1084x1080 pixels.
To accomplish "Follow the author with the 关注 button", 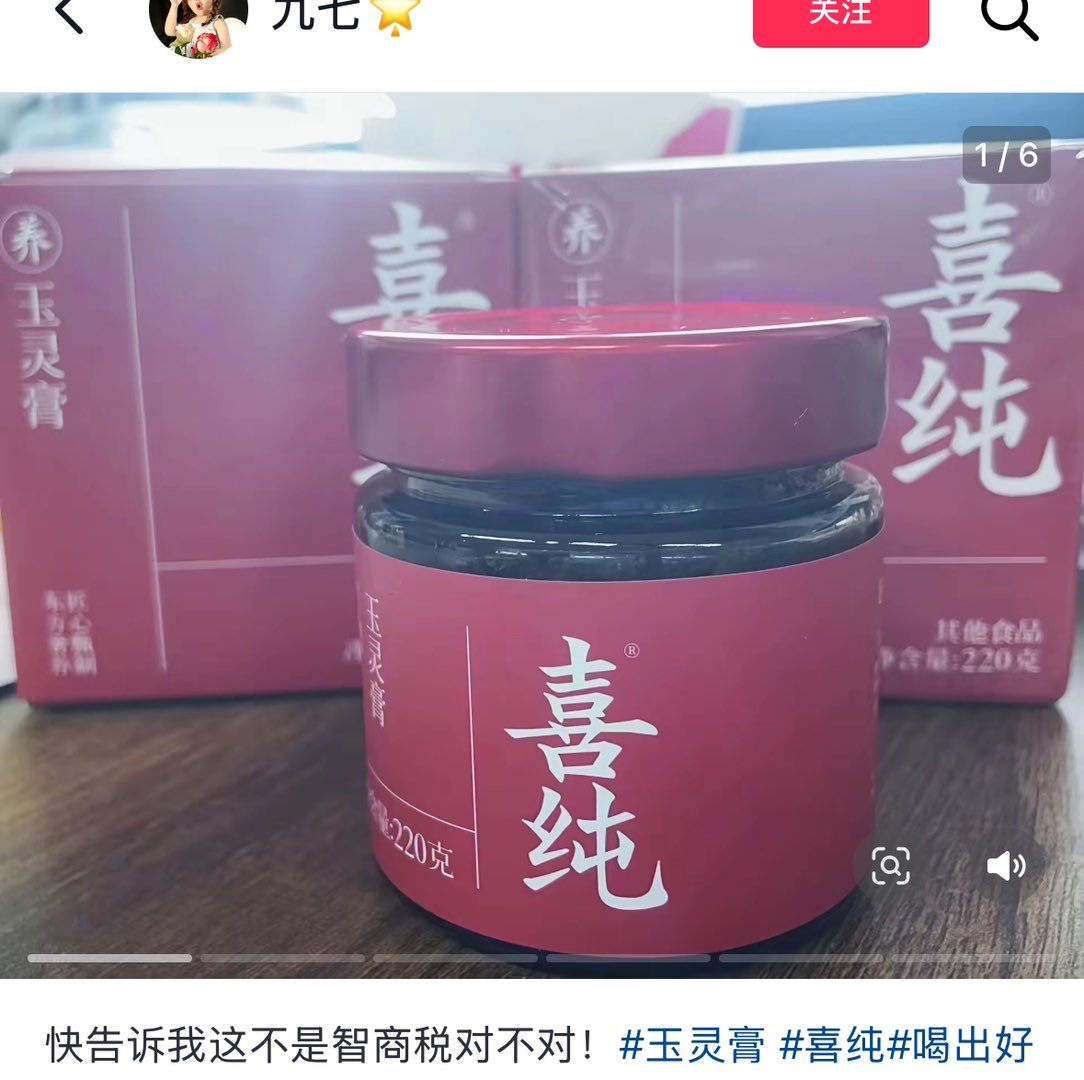I will 840,16.
